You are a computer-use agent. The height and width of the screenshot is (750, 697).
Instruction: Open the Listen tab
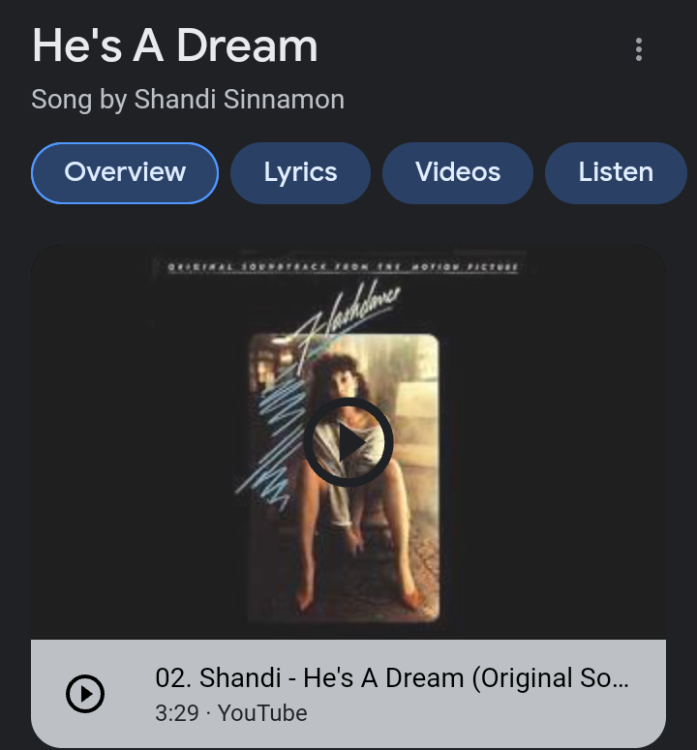coord(615,172)
